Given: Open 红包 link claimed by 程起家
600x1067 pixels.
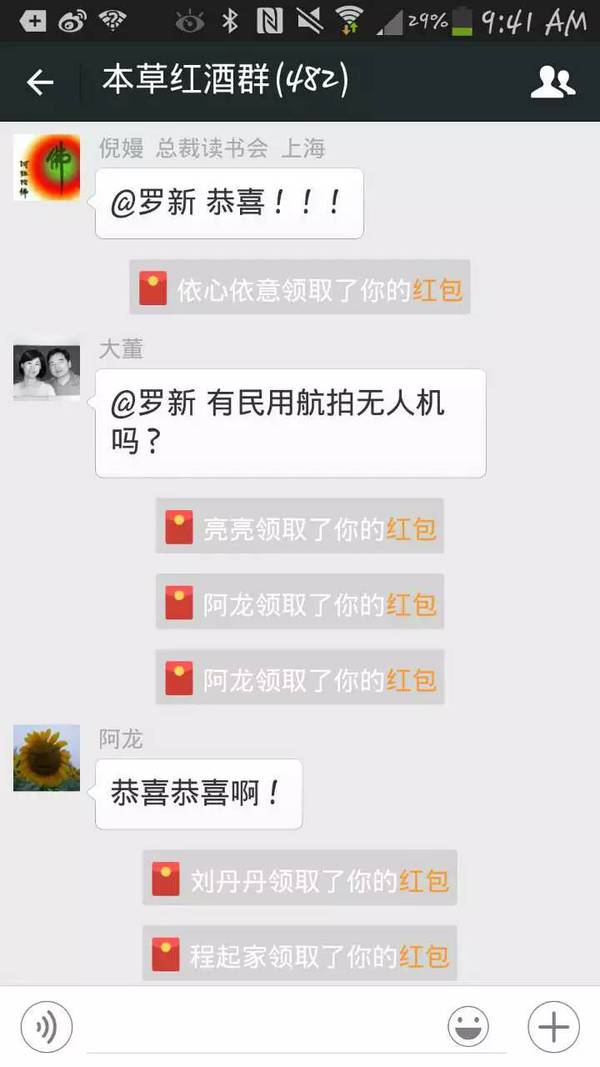Looking at the screenshot, I should [424, 956].
